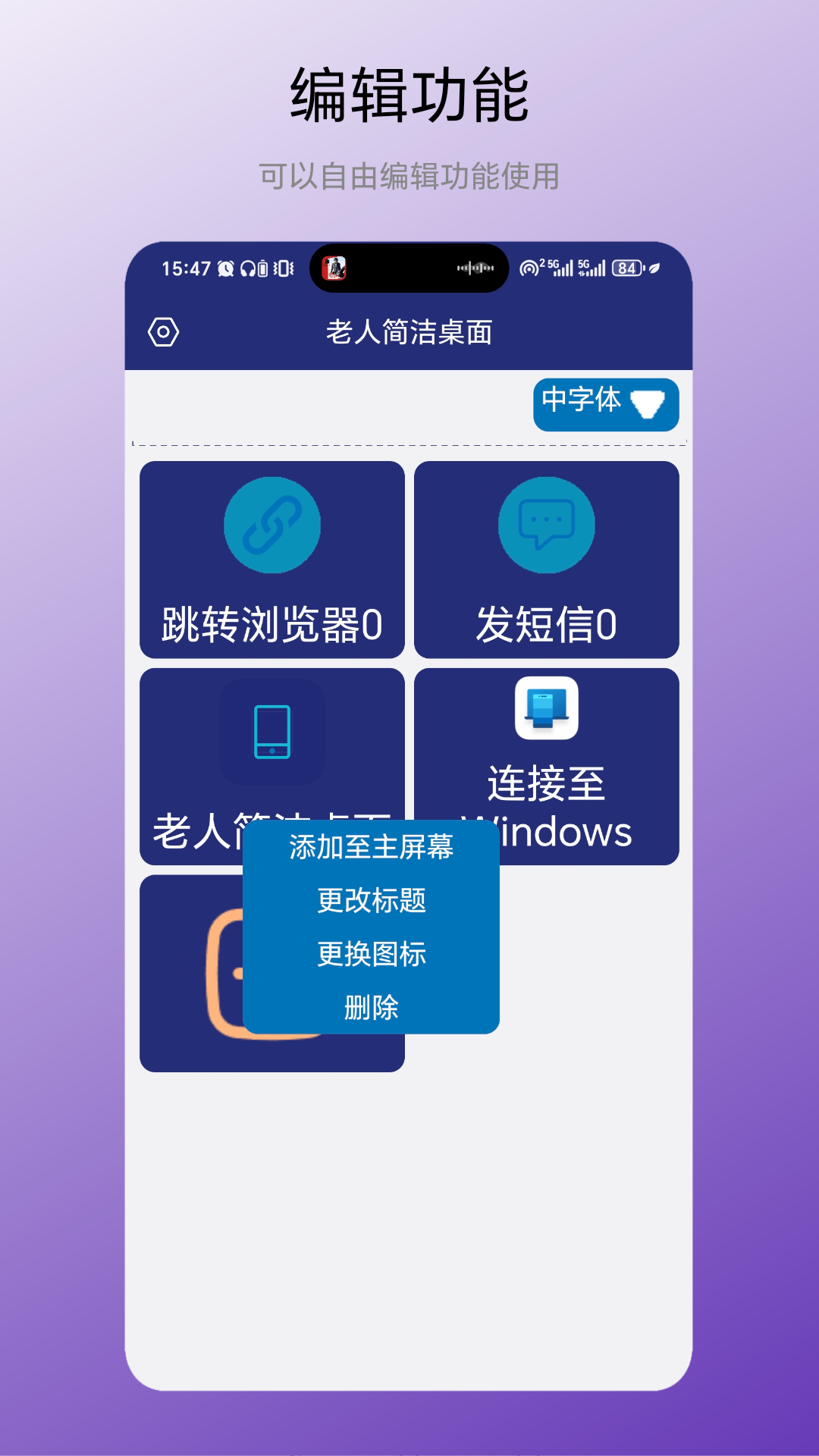Open the 跳转浏览器0 shortcut tile
Viewport: 819px width, 1456px height.
click(x=272, y=561)
